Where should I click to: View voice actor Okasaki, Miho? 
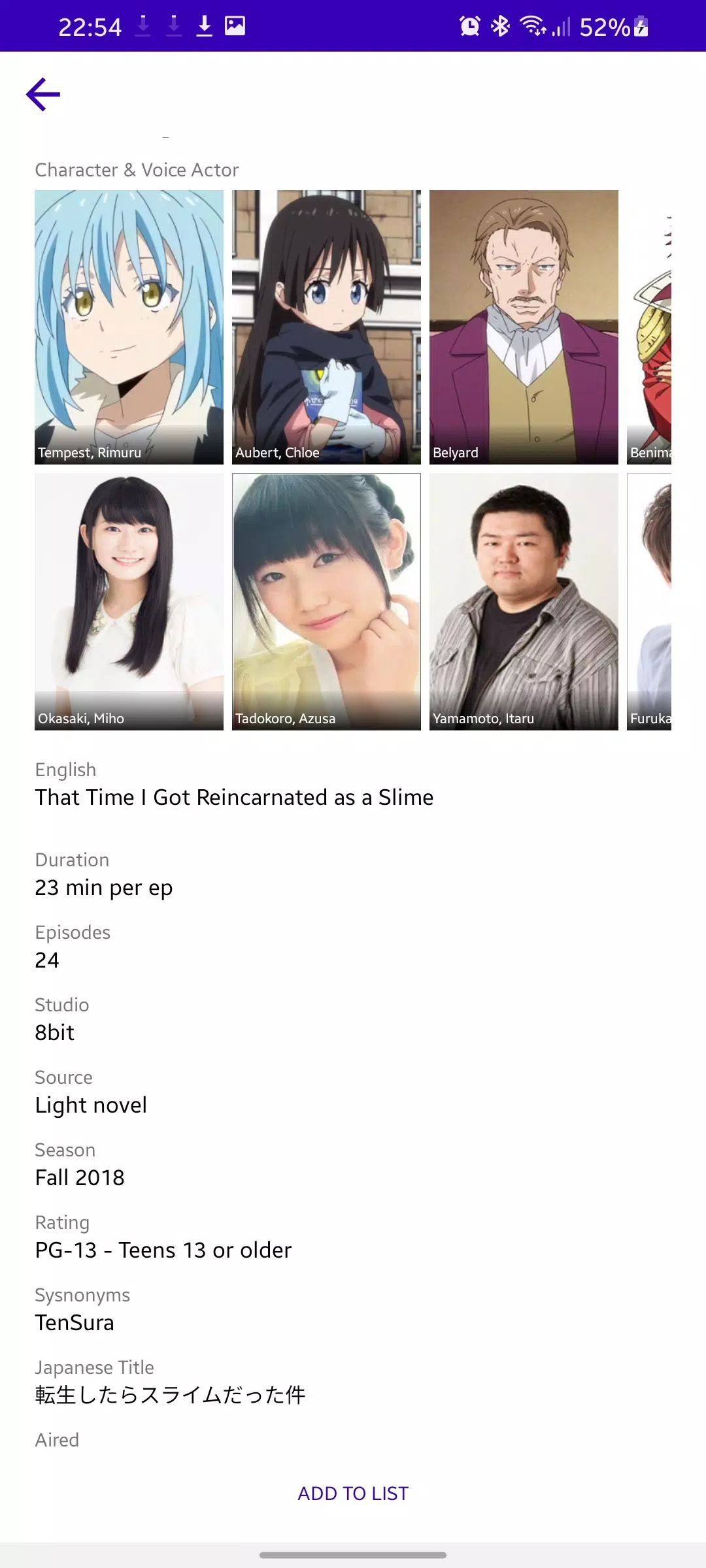[x=129, y=601]
